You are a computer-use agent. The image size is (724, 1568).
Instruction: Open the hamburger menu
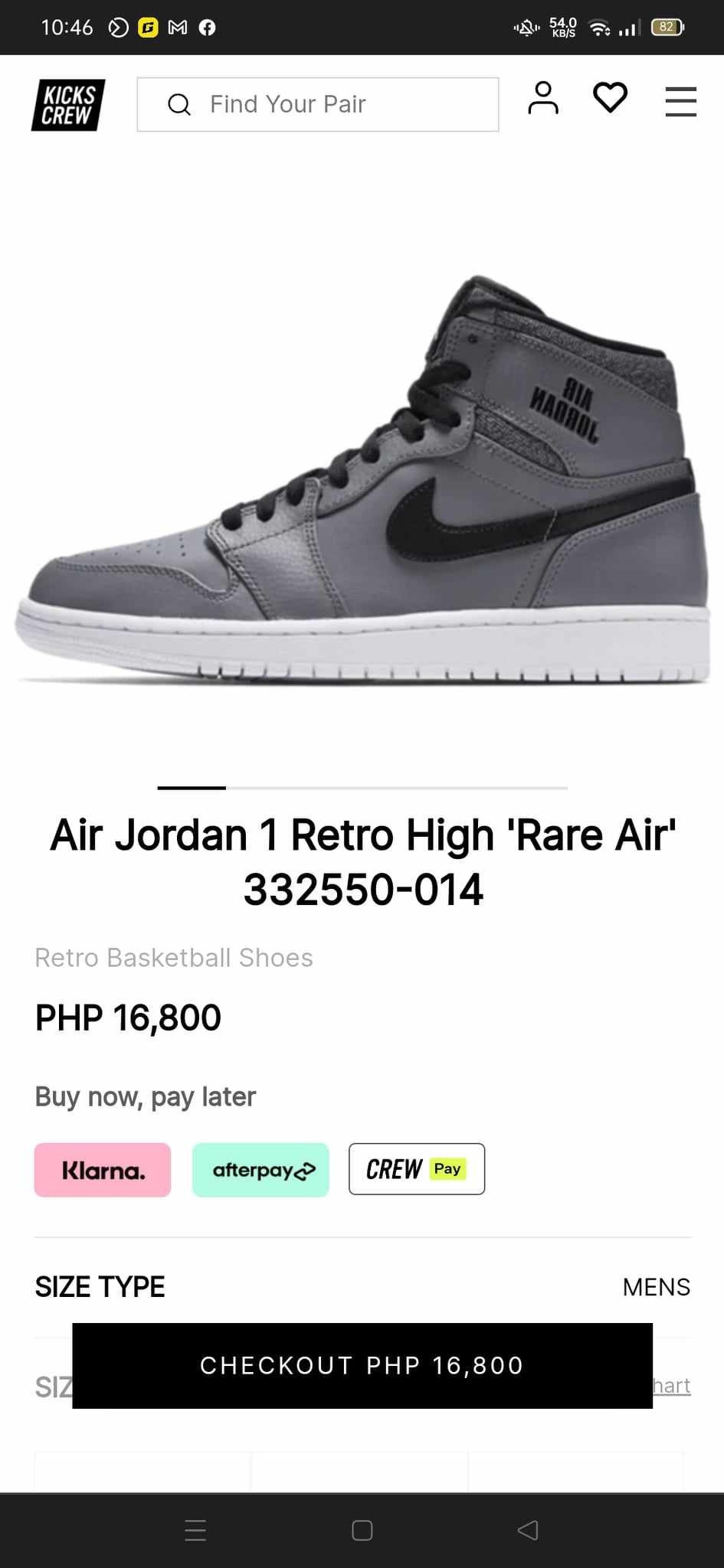[680, 102]
